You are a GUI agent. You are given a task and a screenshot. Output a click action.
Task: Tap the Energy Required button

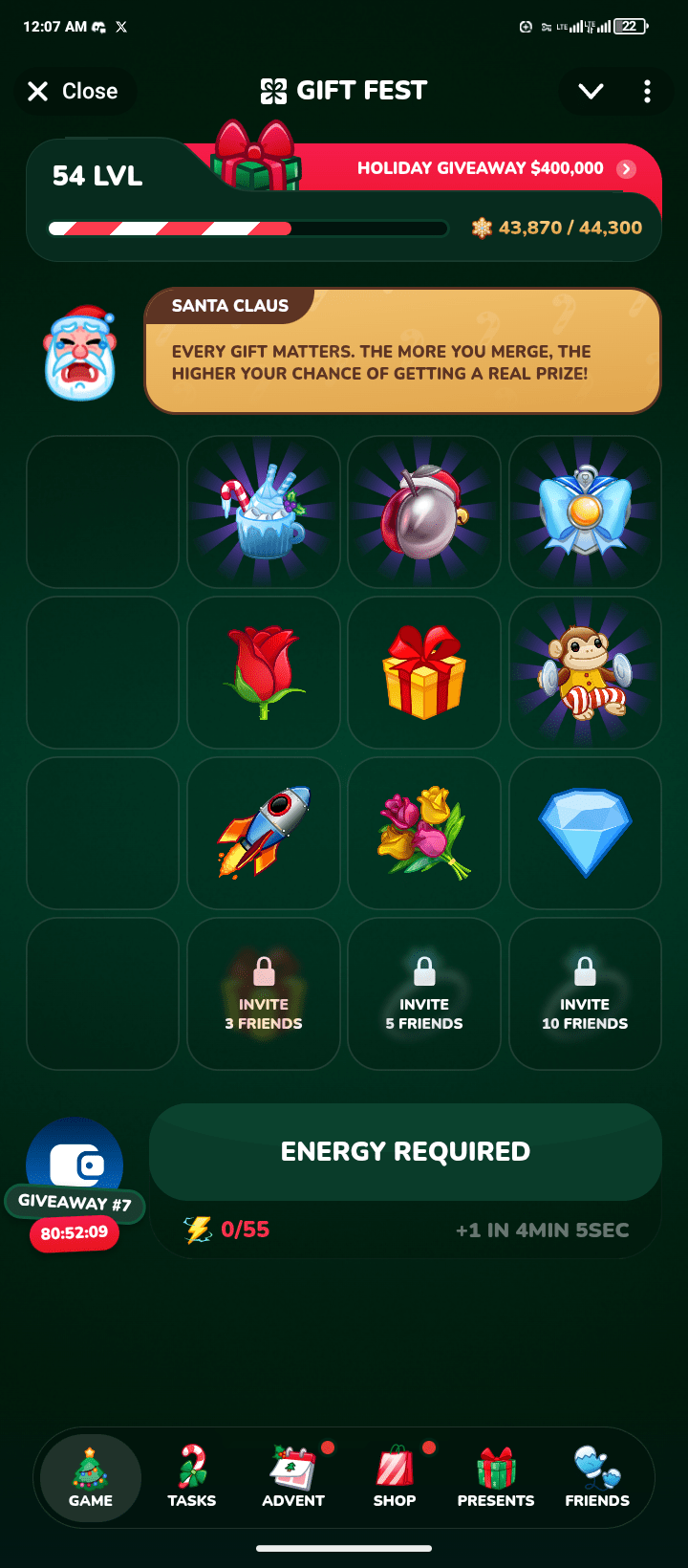[x=405, y=1151]
